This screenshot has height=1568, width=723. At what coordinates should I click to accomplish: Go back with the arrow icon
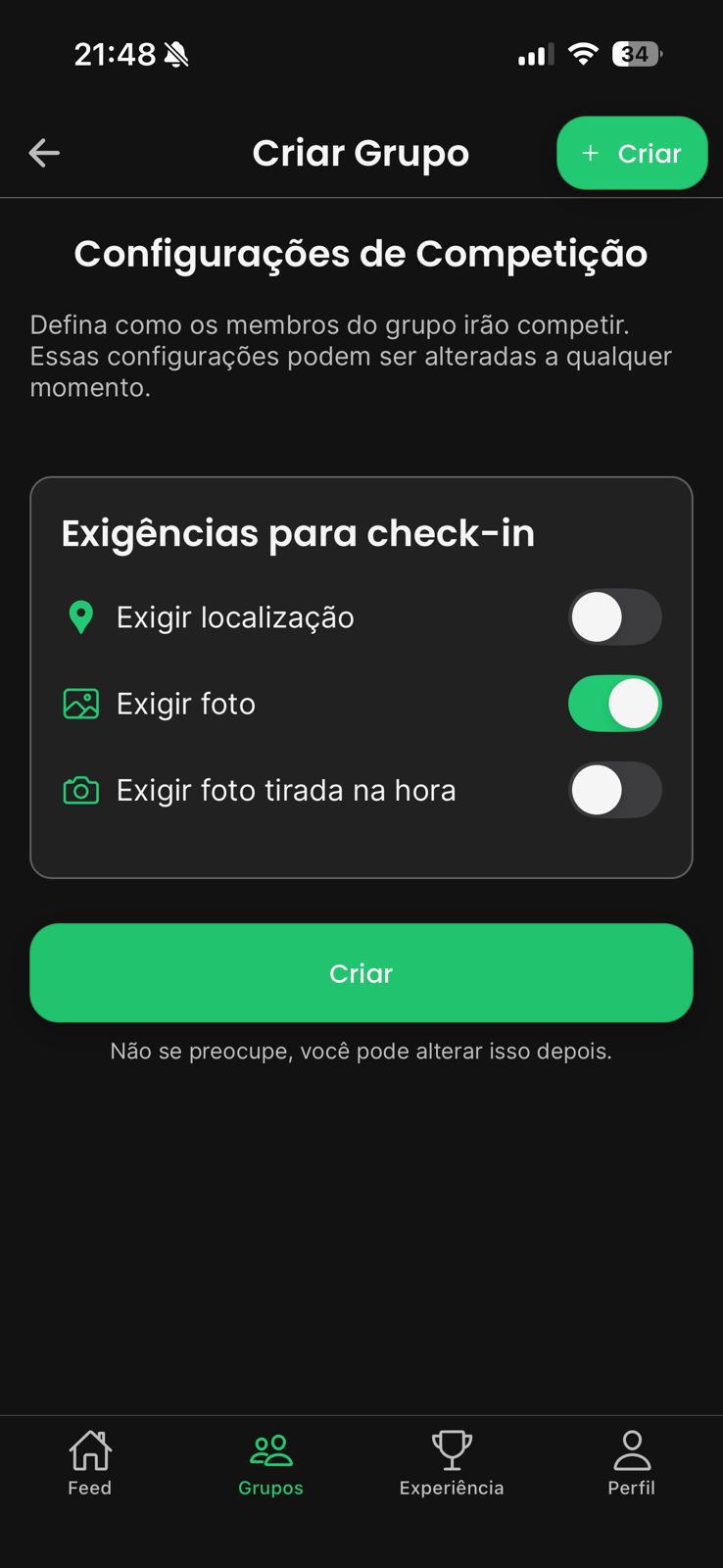coord(44,153)
